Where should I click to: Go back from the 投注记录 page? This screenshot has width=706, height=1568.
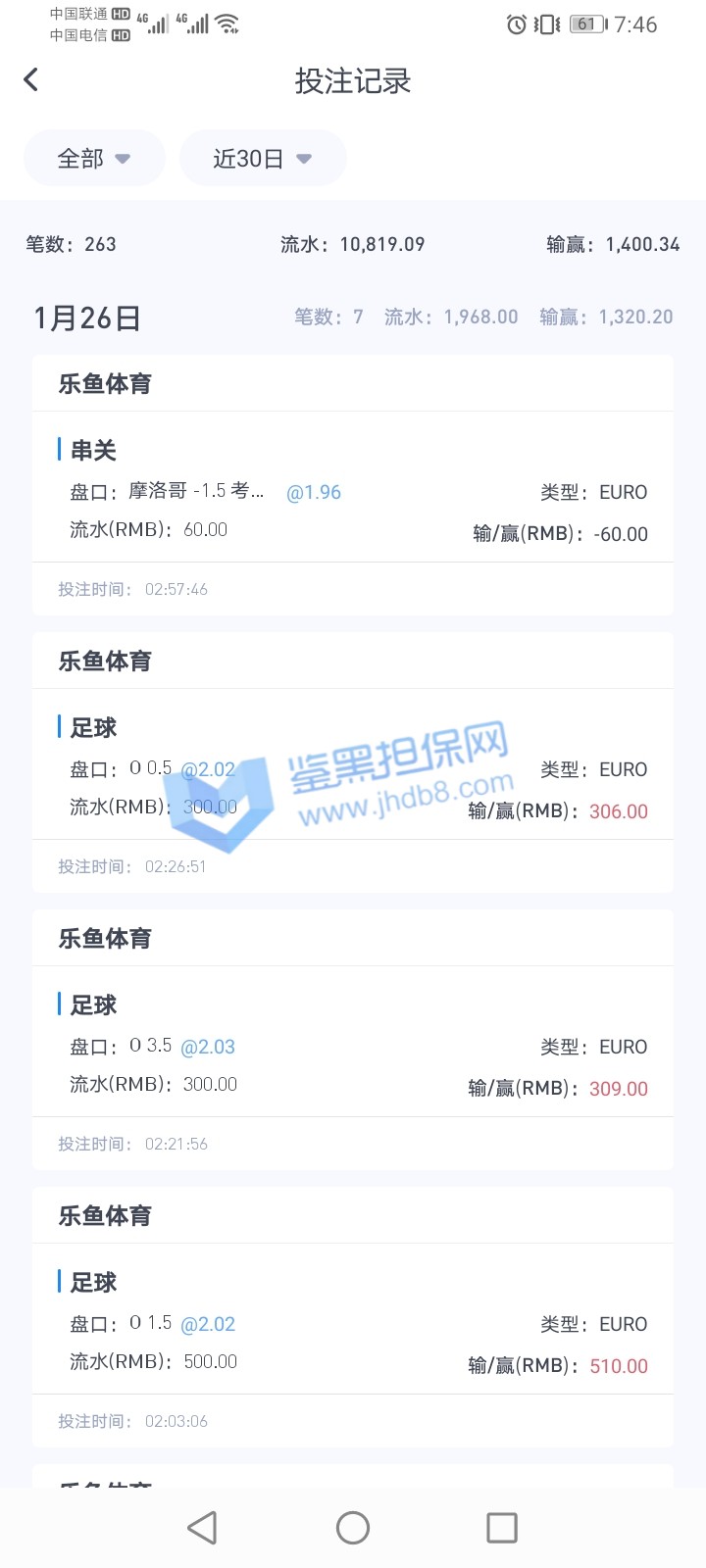click(31, 79)
